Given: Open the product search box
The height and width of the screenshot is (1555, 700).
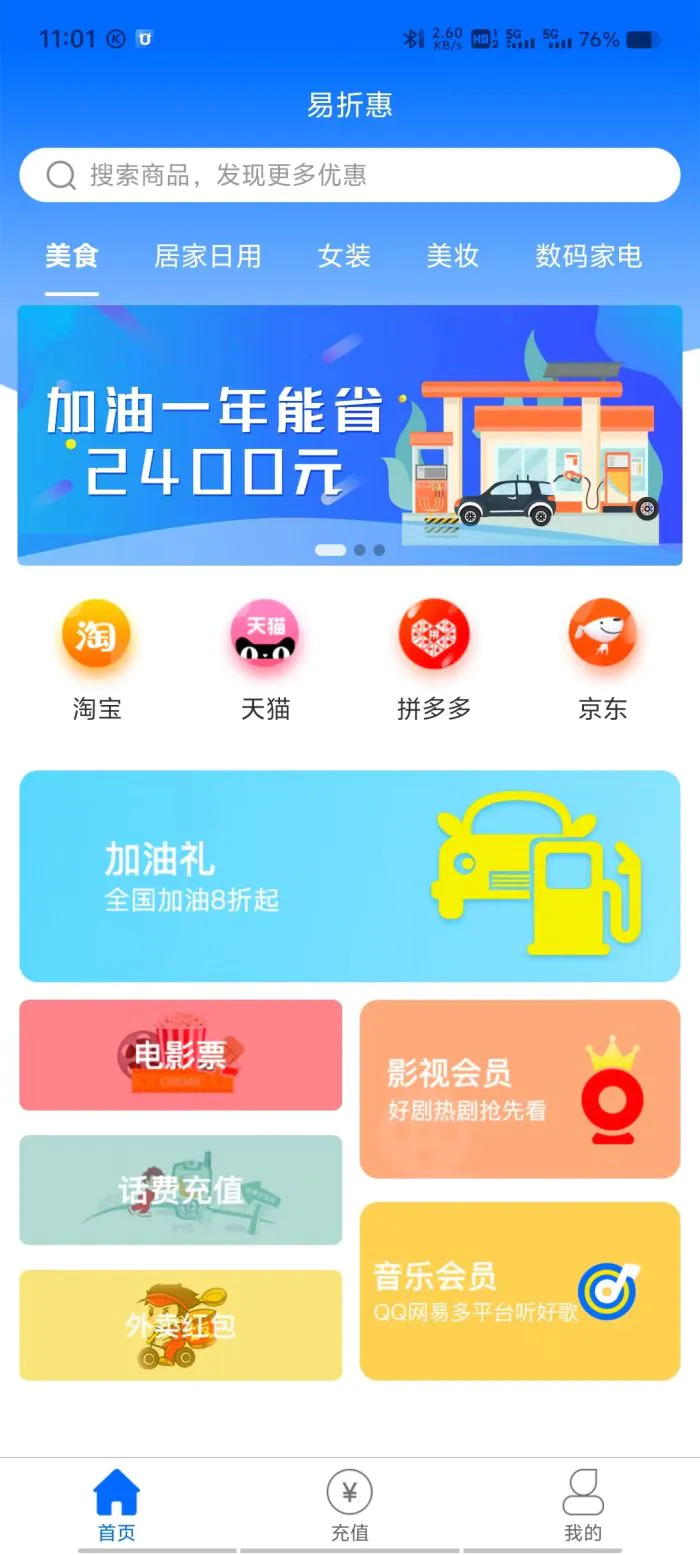Looking at the screenshot, I should (x=350, y=175).
